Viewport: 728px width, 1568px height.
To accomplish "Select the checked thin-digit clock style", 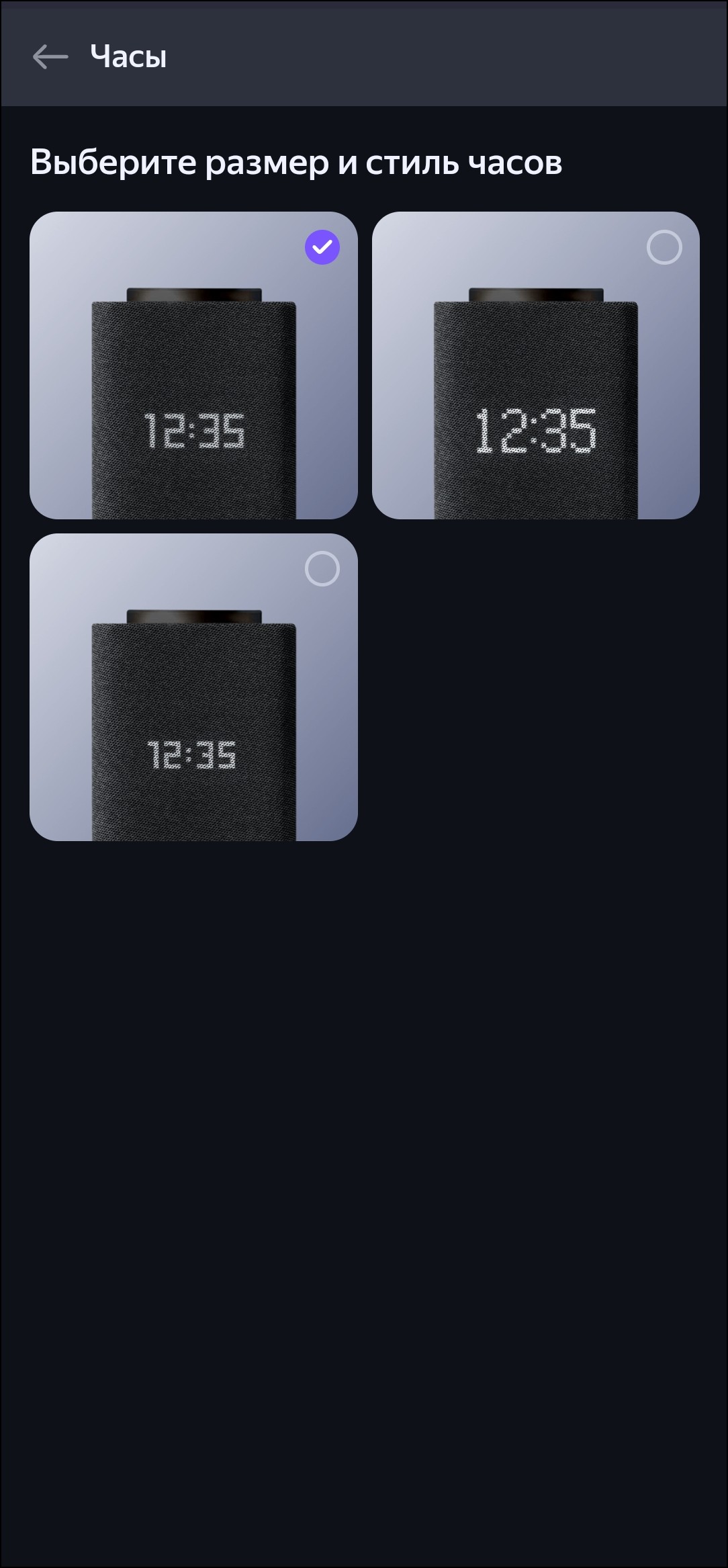I will click(193, 365).
